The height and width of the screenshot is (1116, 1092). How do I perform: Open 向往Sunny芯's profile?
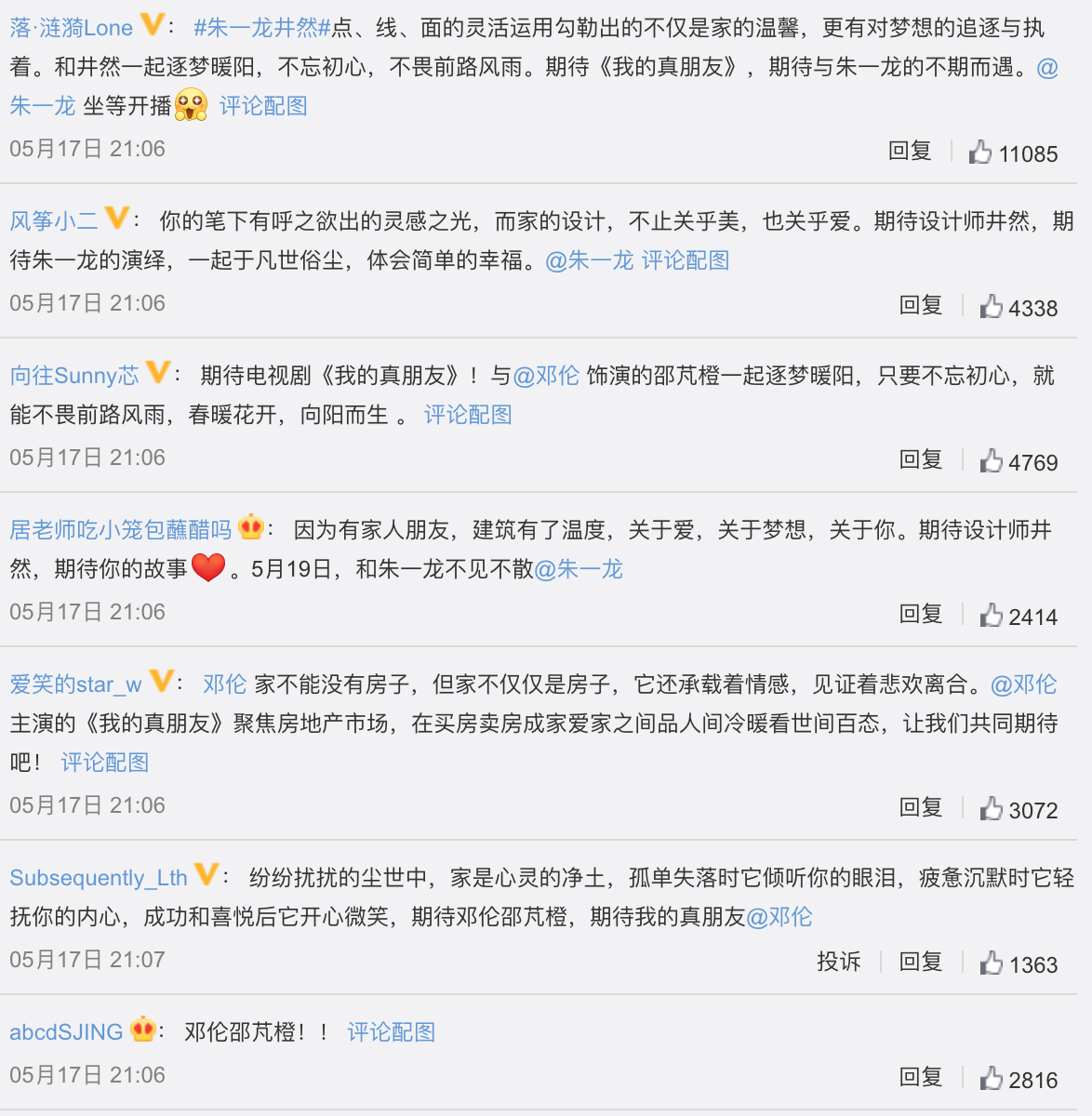(x=74, y=375)
